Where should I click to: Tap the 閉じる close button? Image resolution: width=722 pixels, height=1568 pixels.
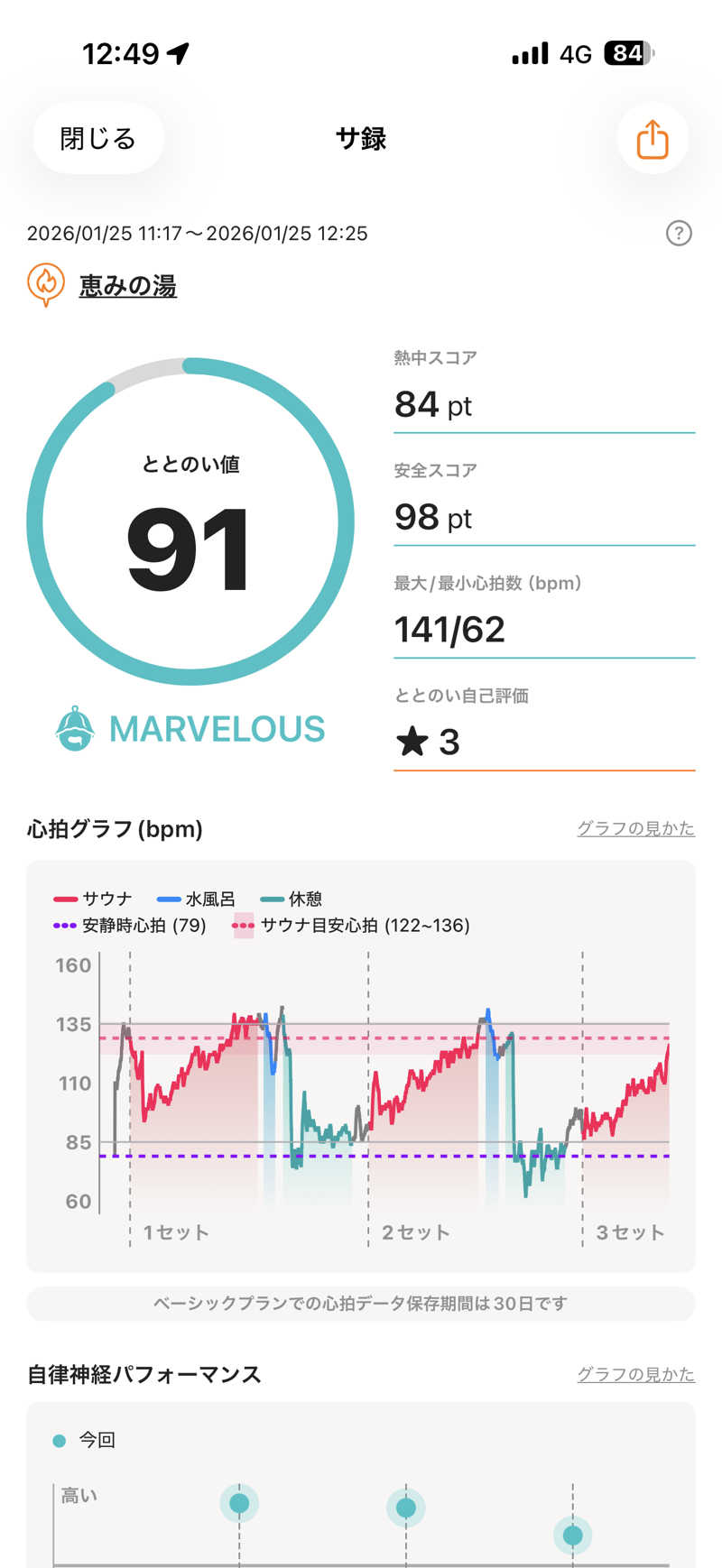click(98, 138)
